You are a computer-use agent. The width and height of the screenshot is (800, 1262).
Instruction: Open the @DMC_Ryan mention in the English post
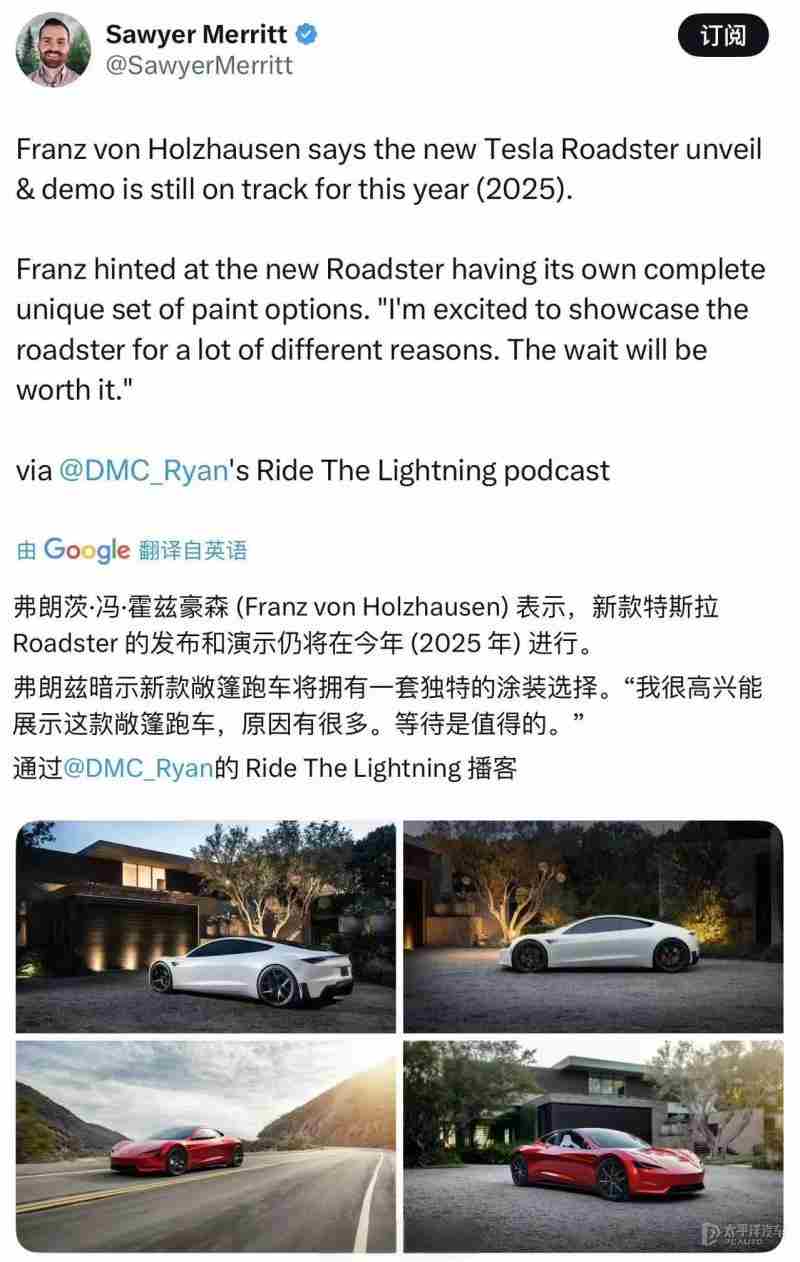click(144, 470)
